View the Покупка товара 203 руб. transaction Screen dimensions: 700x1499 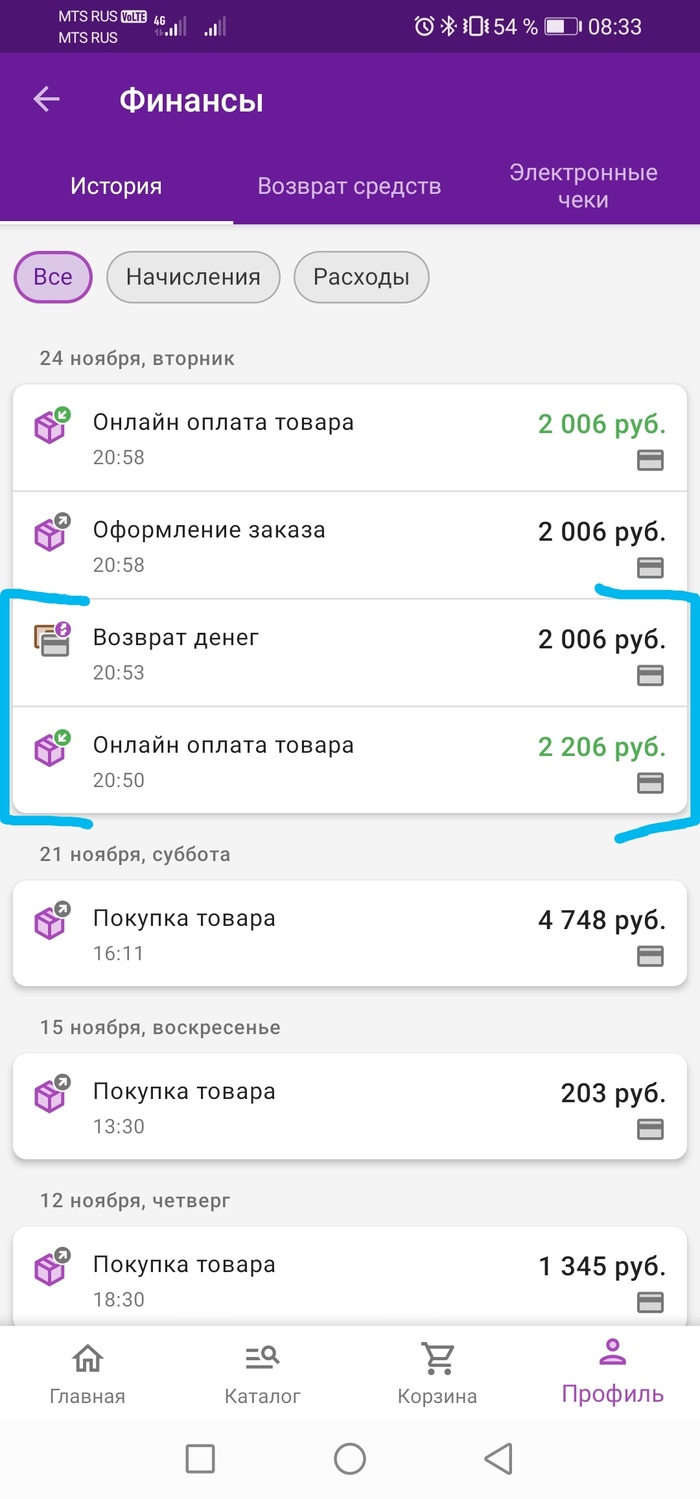[x=349, y=1106]
